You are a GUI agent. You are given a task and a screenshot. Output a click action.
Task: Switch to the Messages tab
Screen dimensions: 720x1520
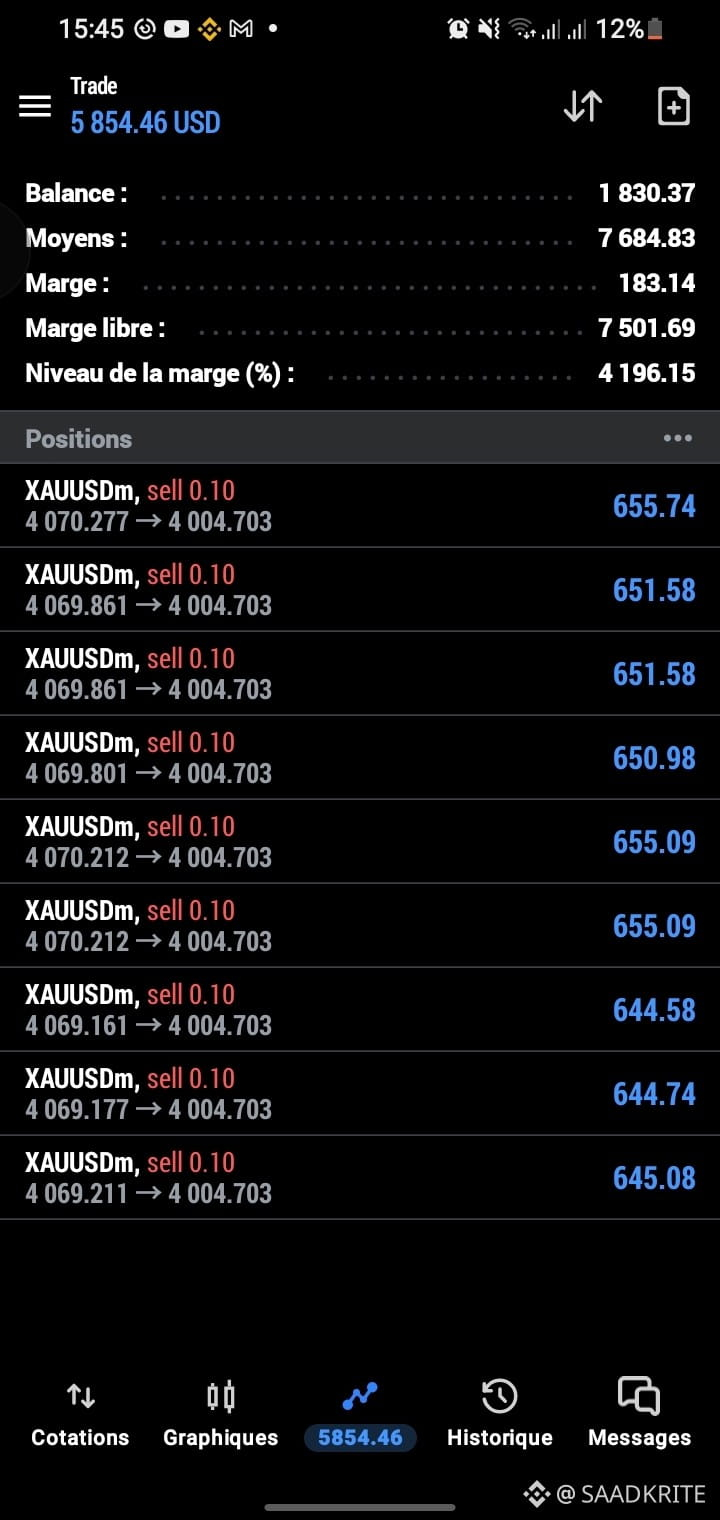pyautogui.click(x=640, y=1415)
